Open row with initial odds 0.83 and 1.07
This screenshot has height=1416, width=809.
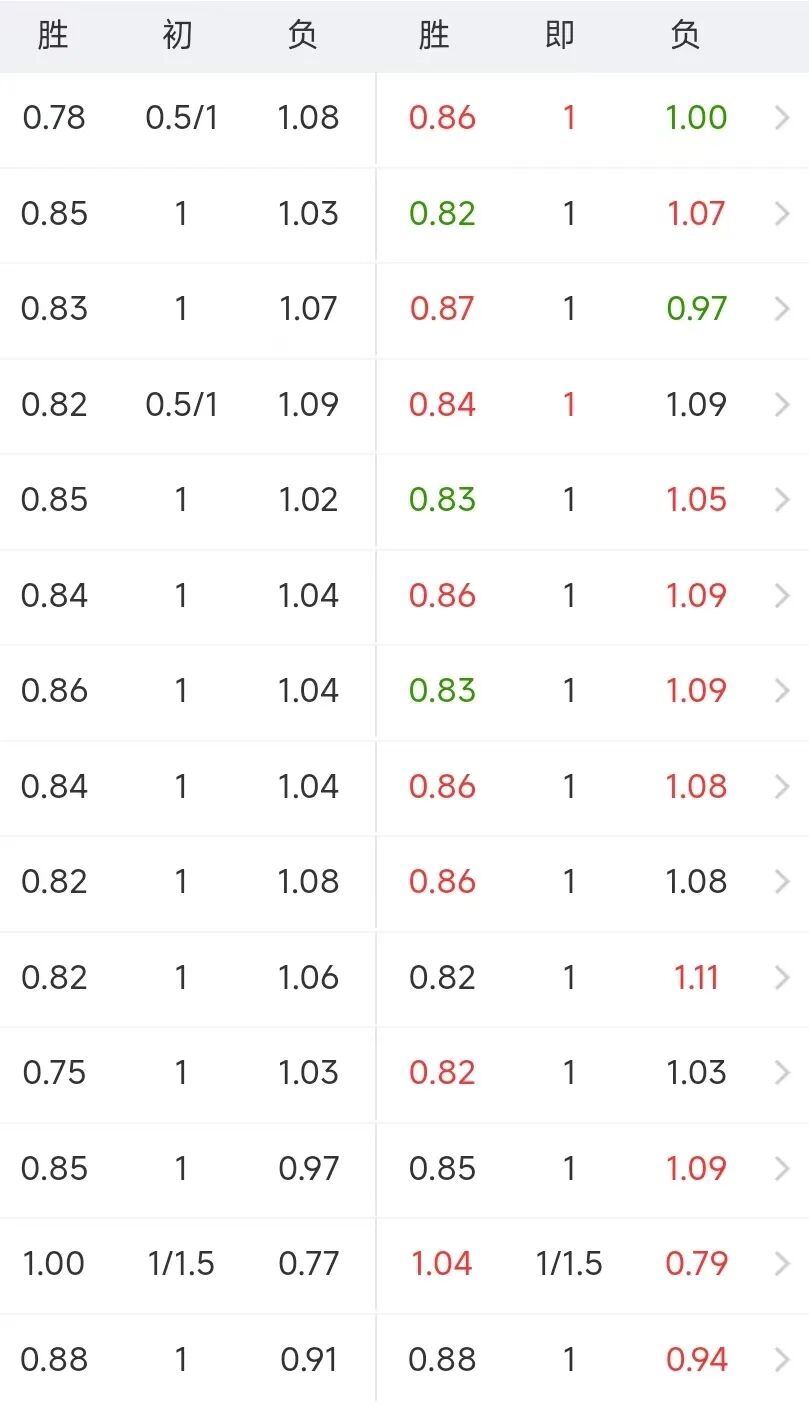tap(782, 309)
